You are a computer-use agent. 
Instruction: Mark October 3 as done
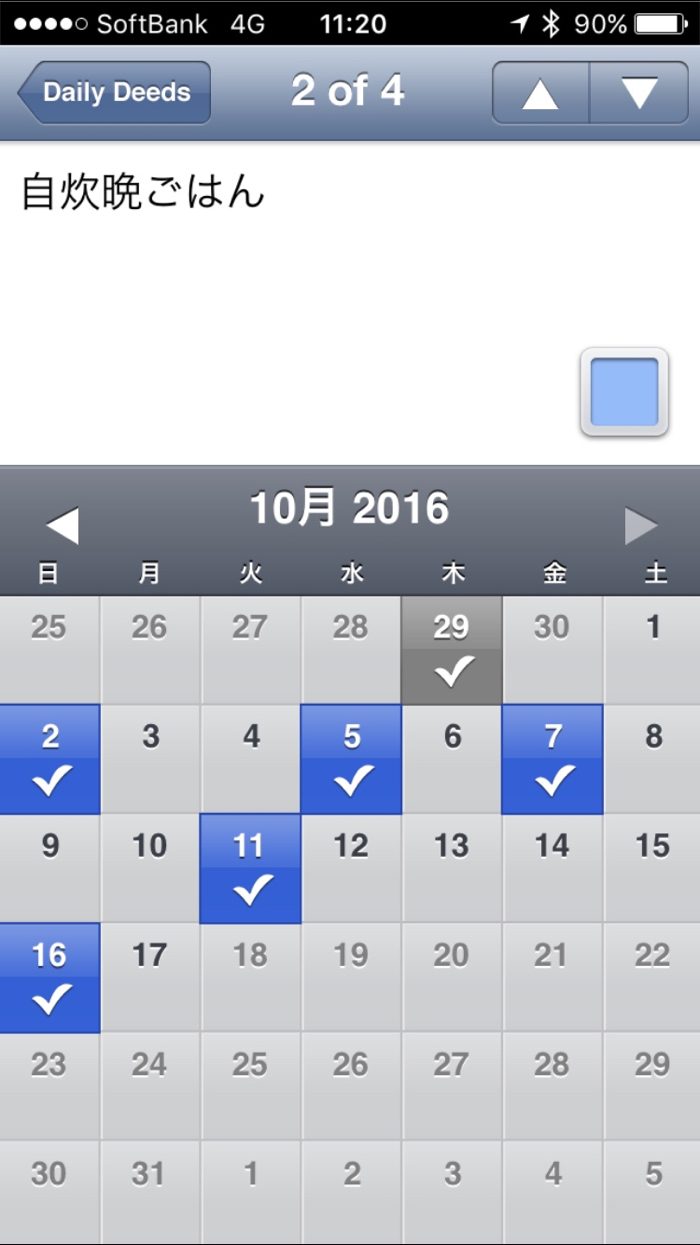pos(150,759)
